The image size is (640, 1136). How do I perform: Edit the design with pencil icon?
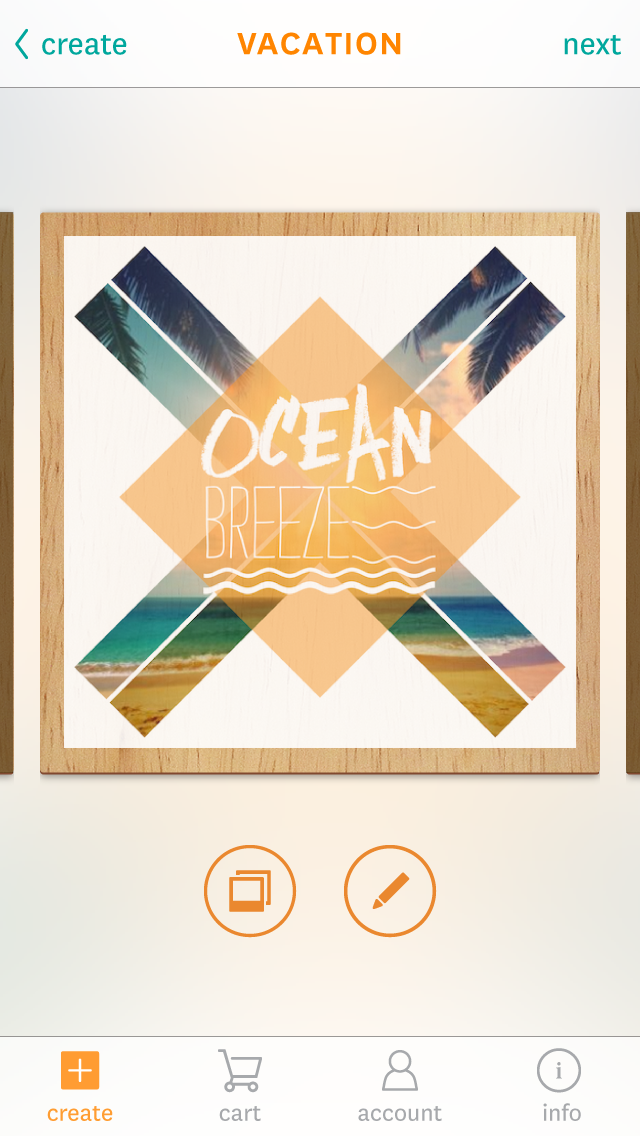390,891
